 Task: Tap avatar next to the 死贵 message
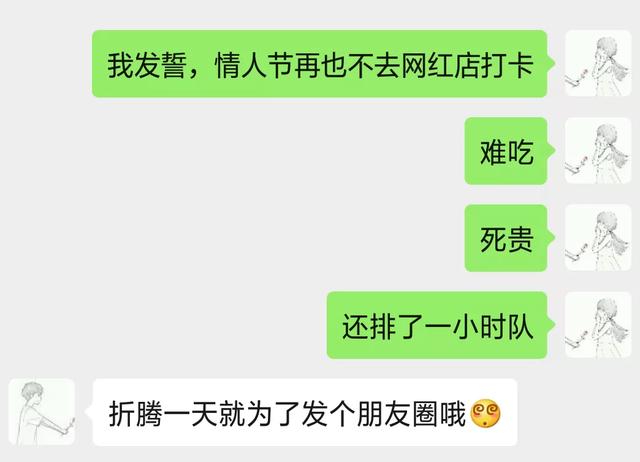pos(597,238)
